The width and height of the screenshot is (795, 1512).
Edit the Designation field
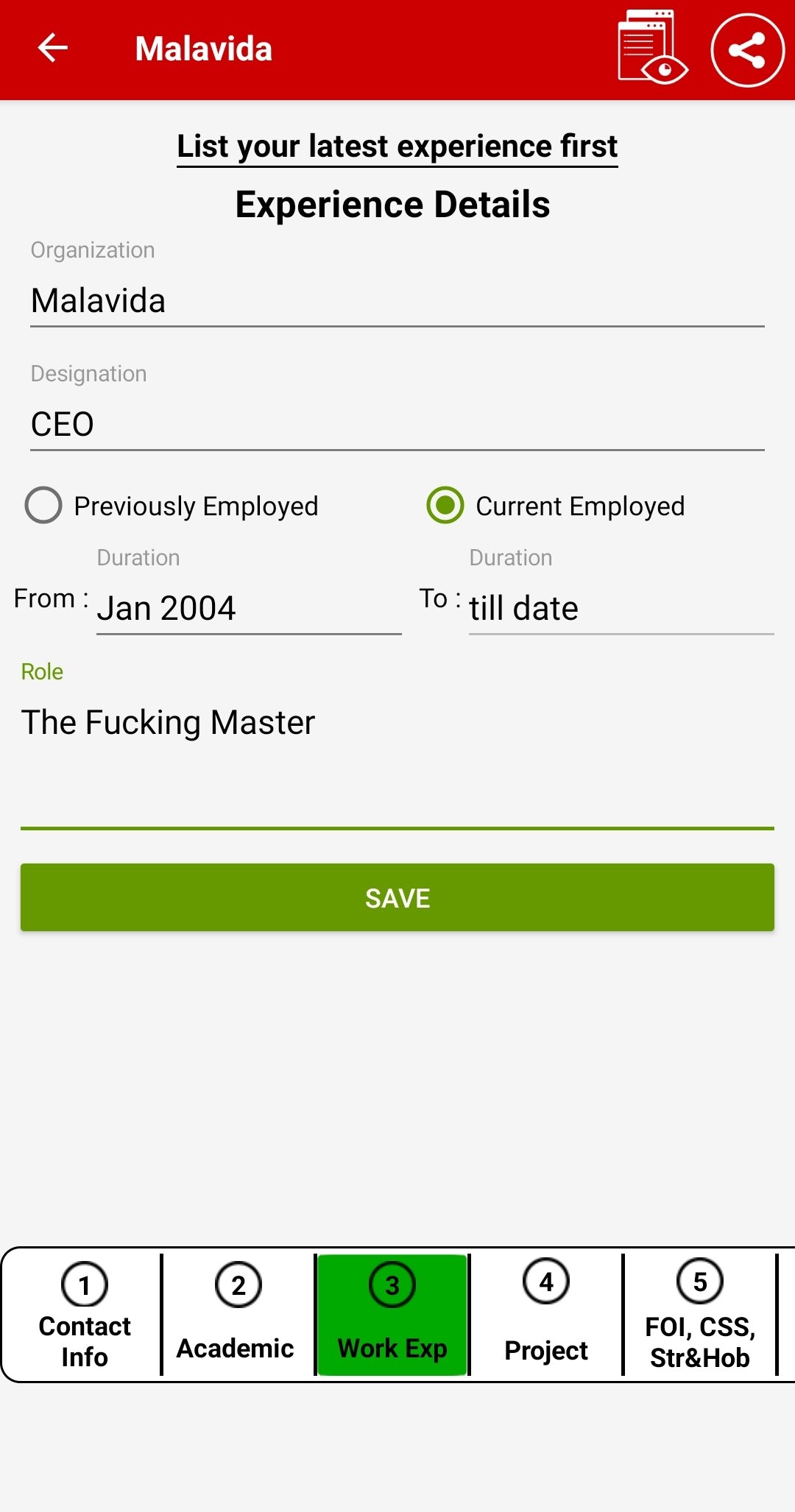(397, 425)
